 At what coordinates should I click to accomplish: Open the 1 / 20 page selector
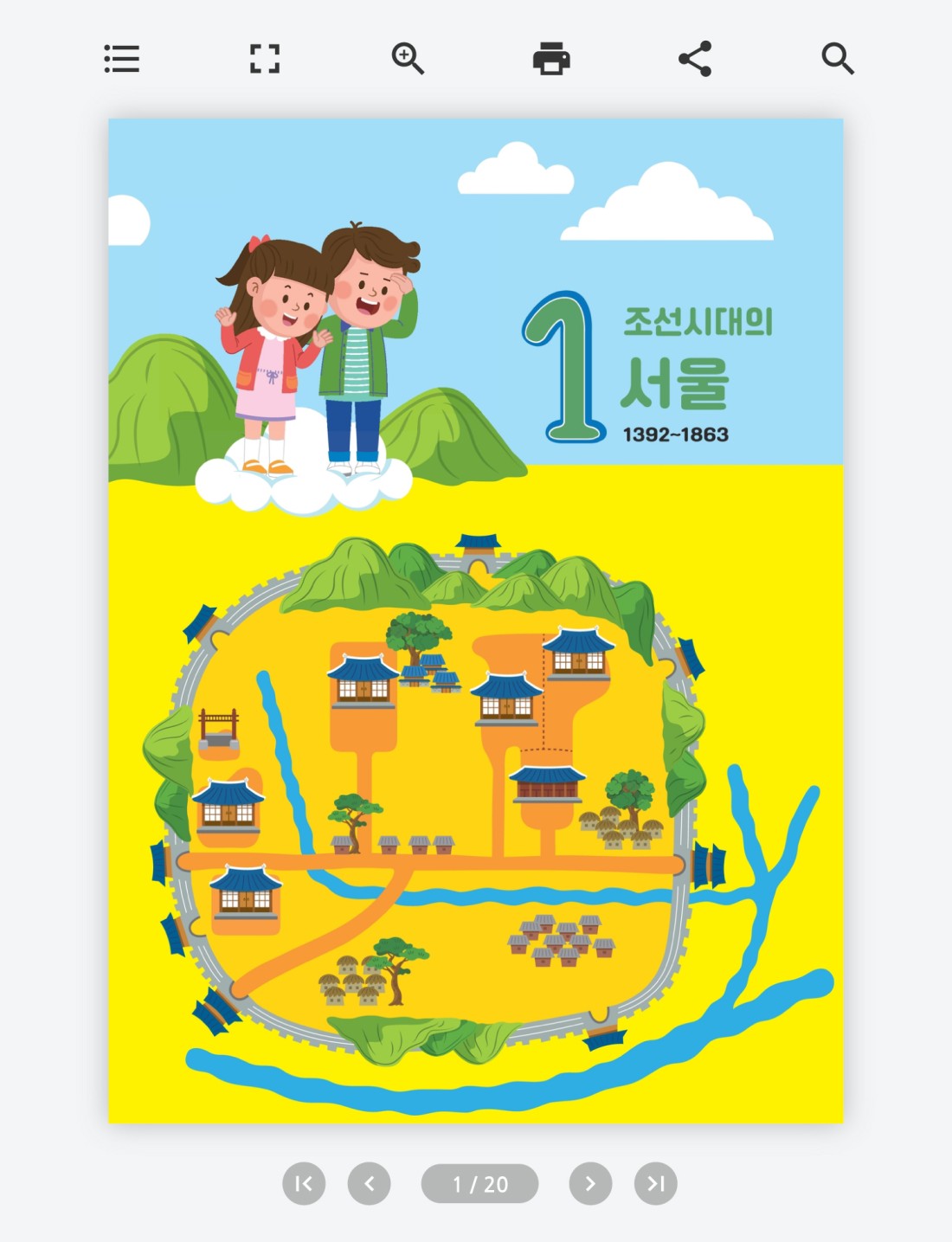479,1183
